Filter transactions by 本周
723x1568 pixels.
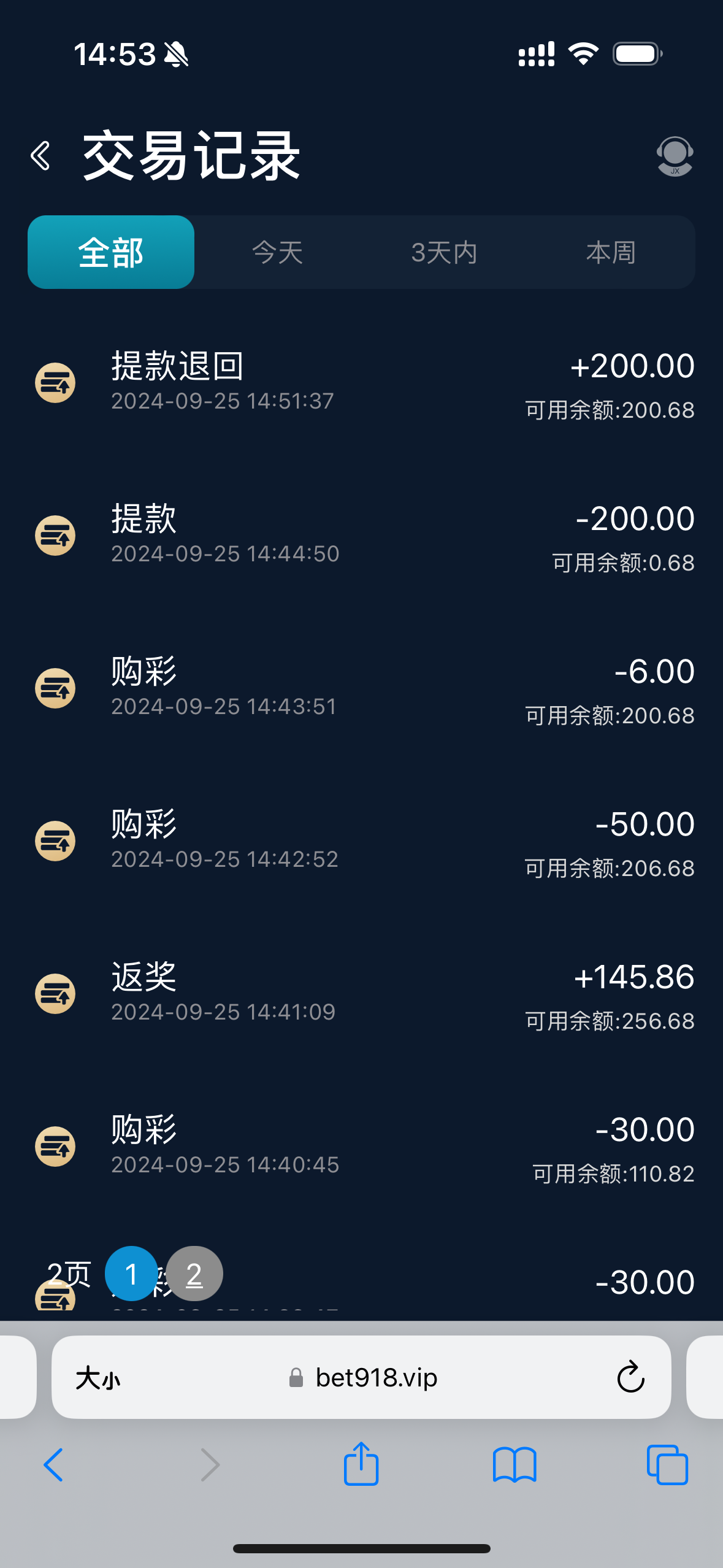tap(611, 252)
